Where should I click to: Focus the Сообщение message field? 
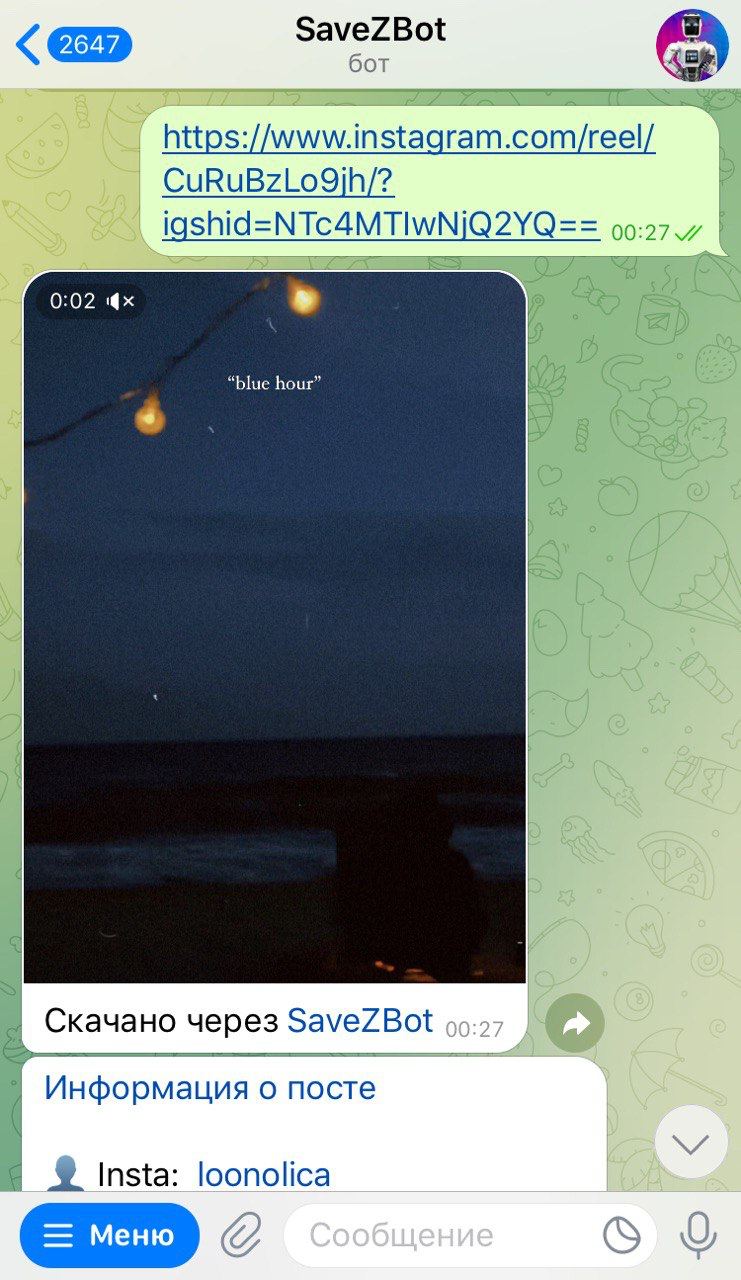(440, 1236)
